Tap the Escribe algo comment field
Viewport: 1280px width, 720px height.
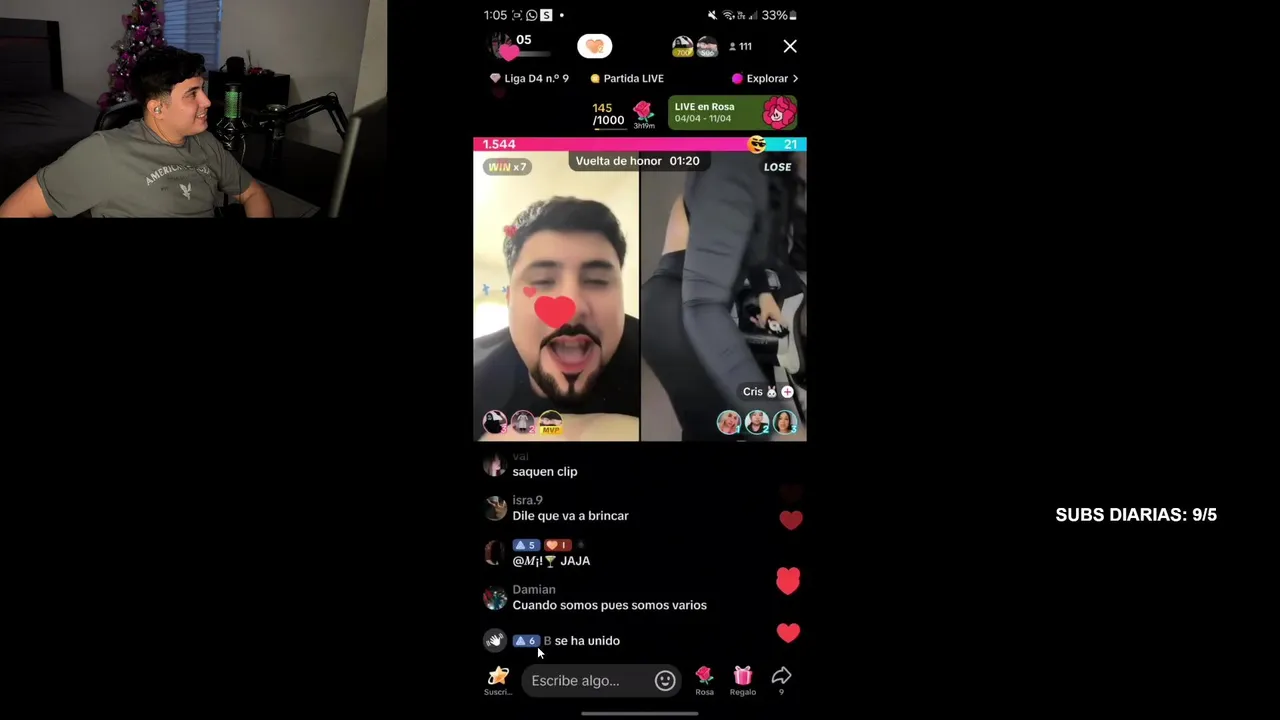pos(588,680)
